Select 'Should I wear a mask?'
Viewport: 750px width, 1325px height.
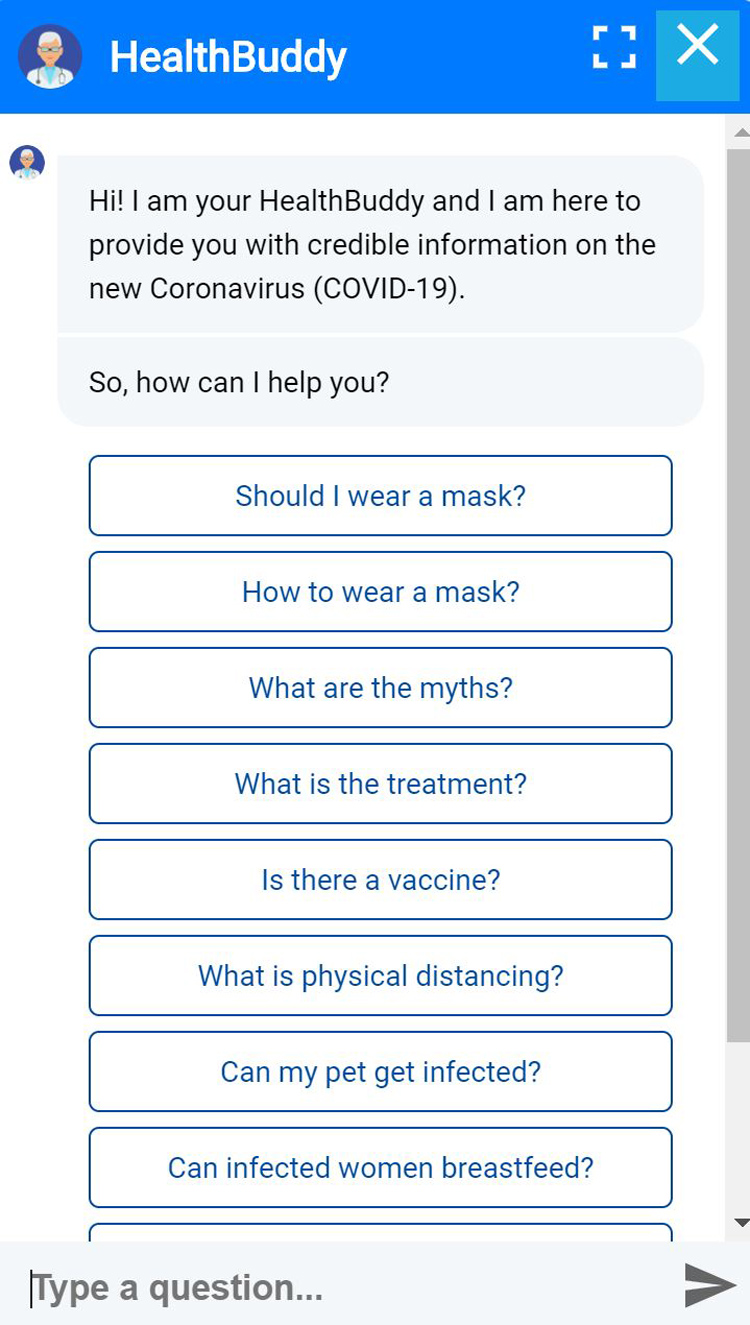(x=380, y=496)
